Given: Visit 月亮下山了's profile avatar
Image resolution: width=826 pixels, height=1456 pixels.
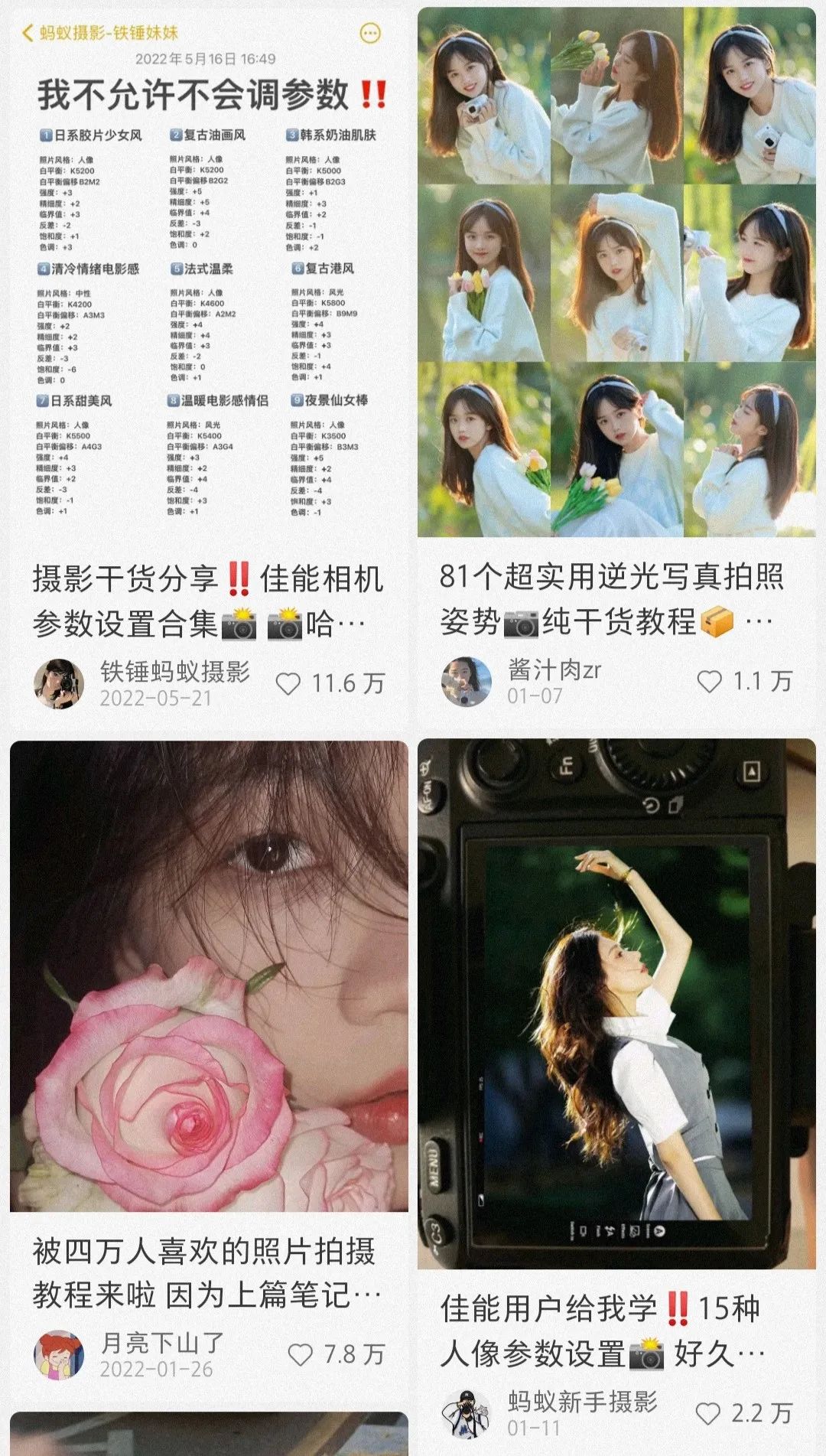Looking at the screenshot, I should (59, 1355).
